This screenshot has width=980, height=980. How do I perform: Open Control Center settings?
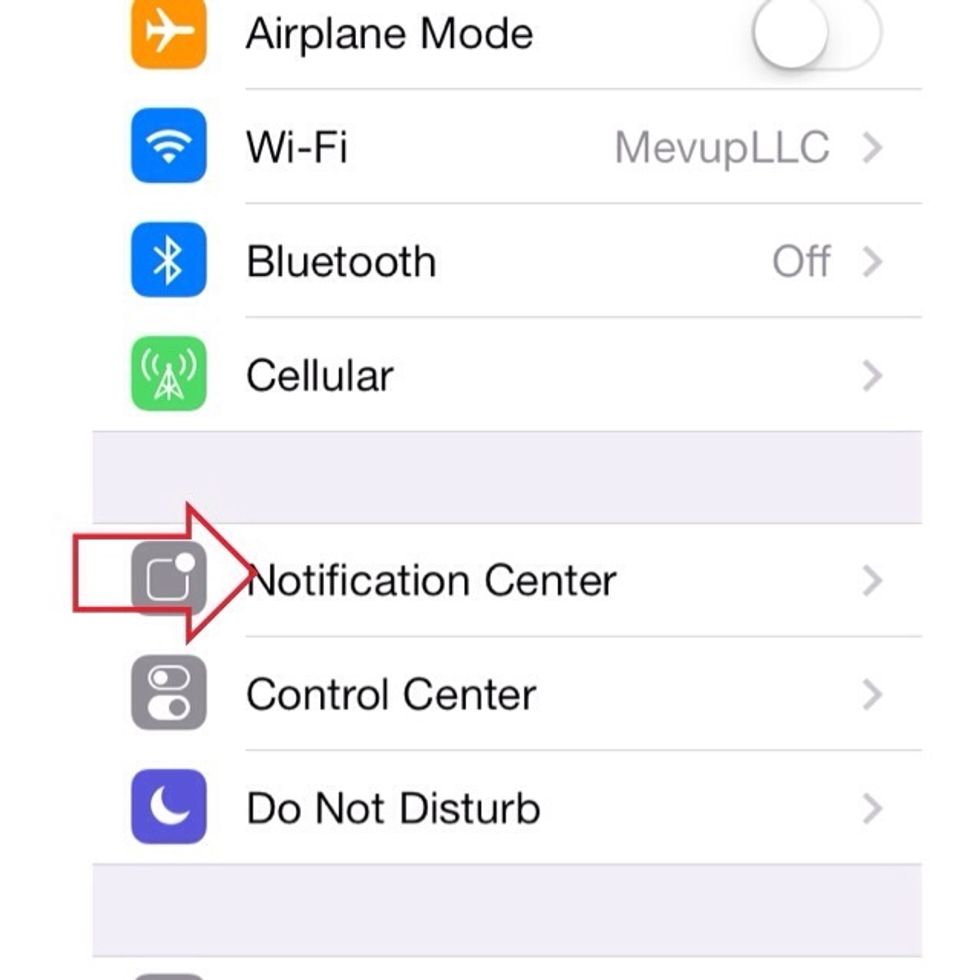click(x=500, y=694)
